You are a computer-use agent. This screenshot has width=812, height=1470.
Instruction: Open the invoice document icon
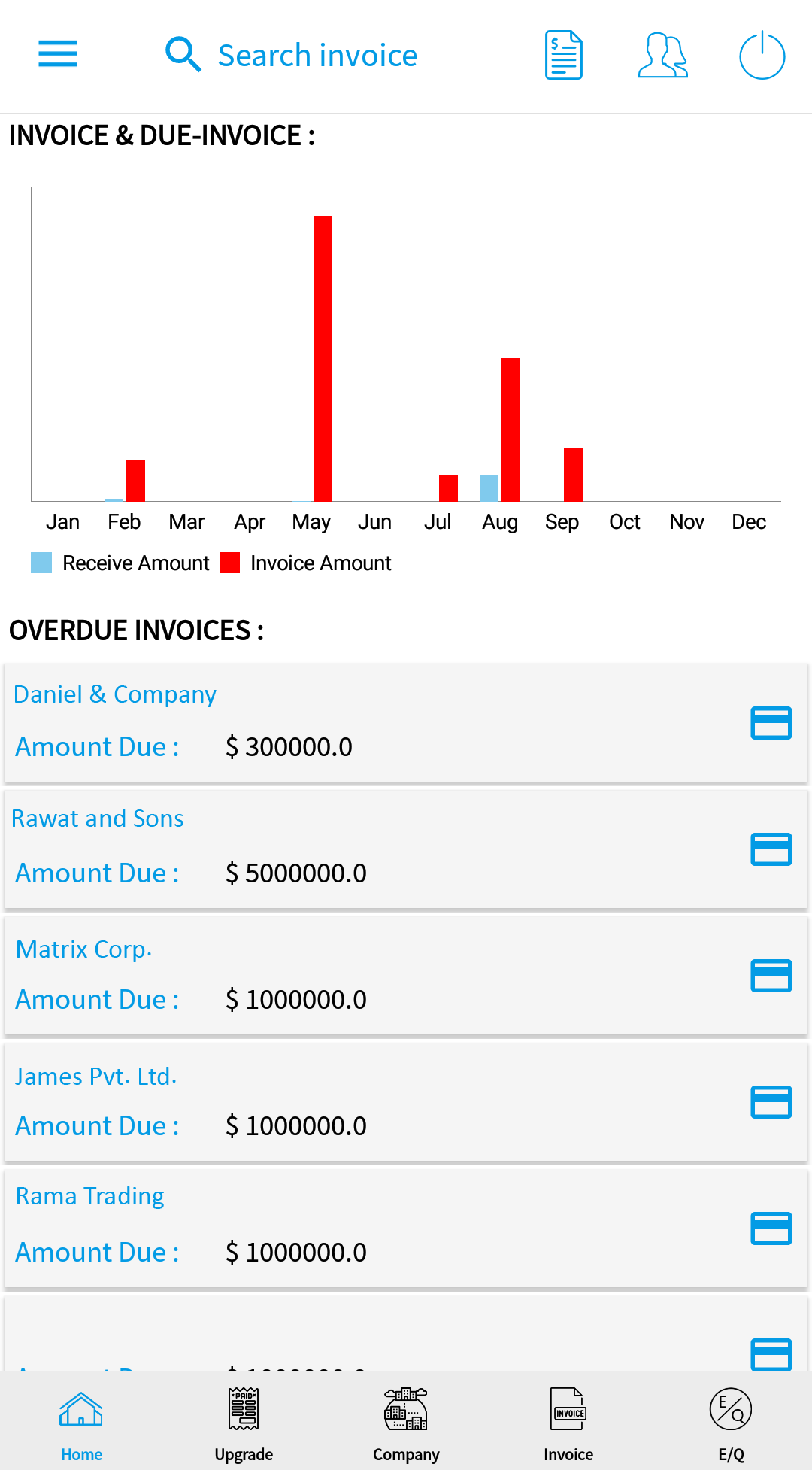point(564,55)
